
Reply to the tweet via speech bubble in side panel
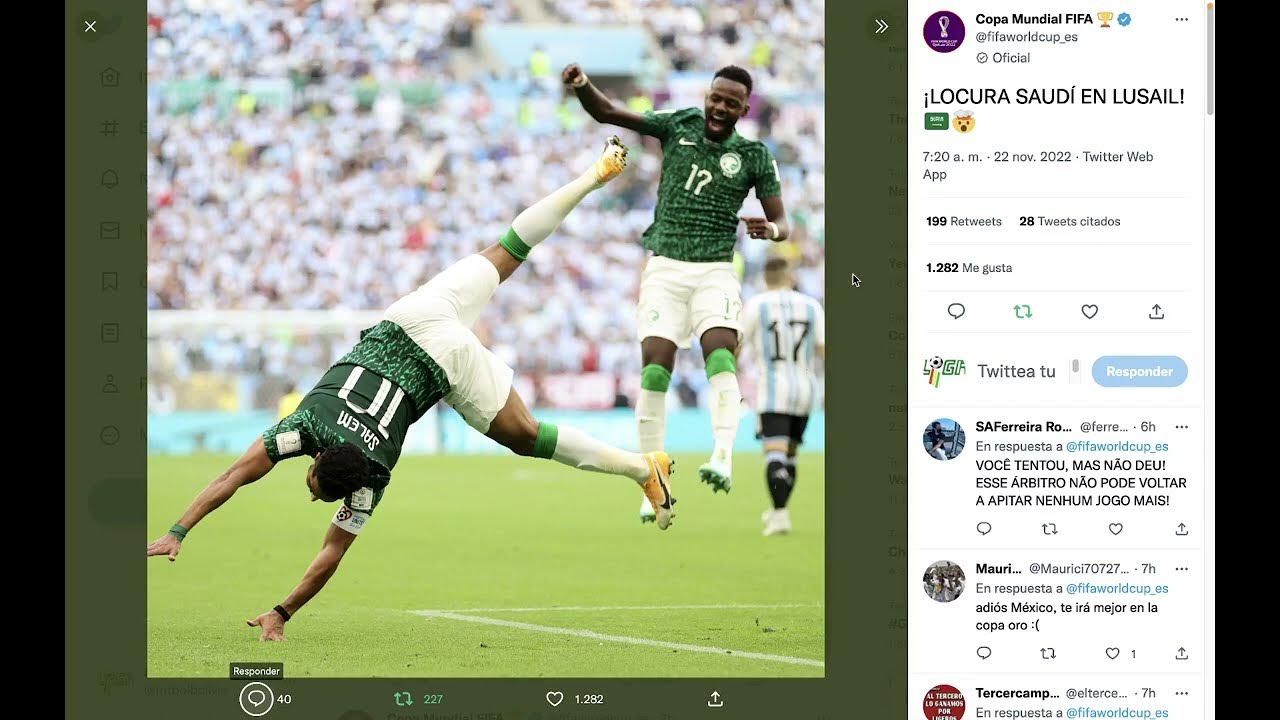956,312
